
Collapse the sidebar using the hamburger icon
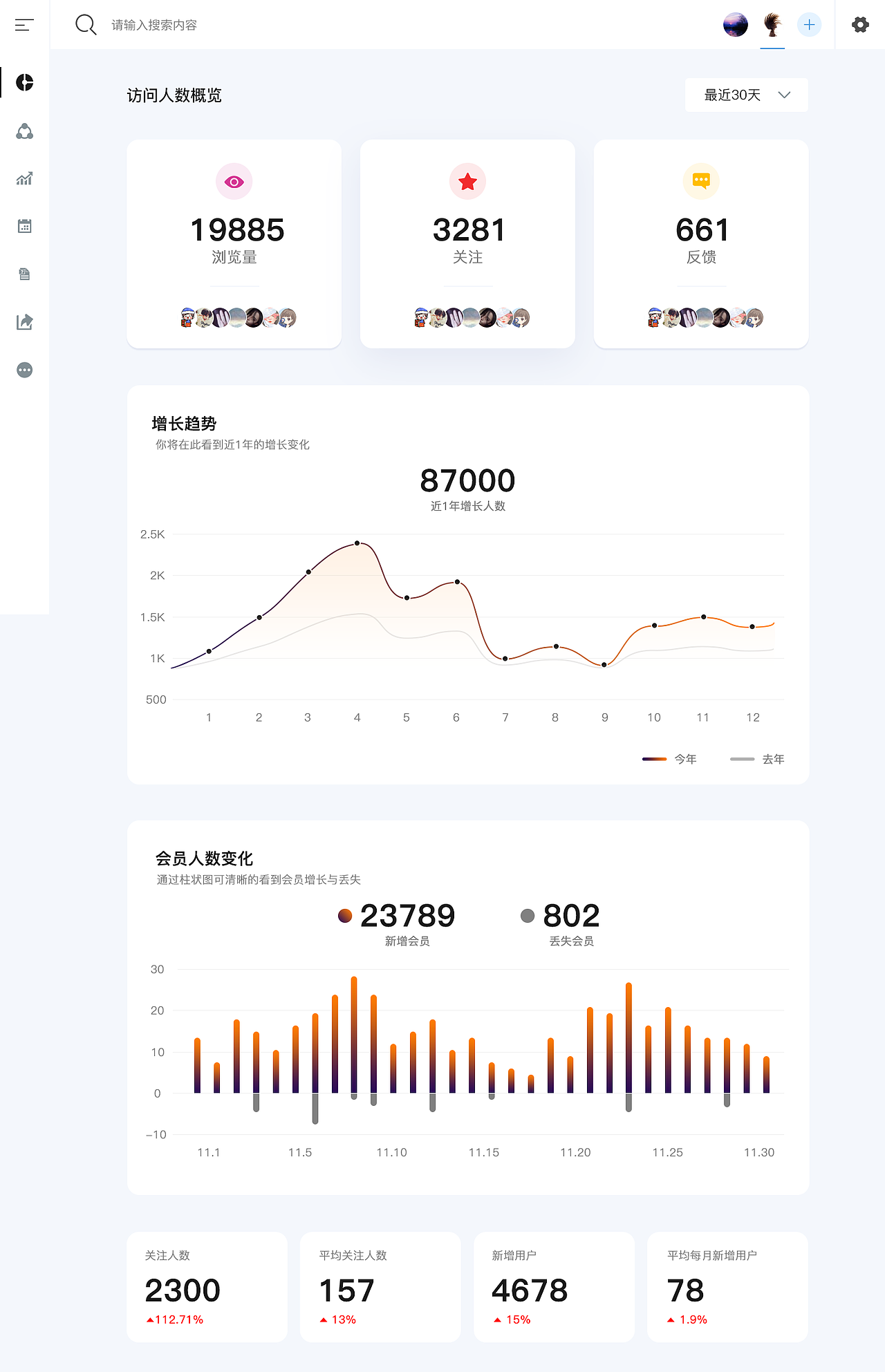point(23,24)
